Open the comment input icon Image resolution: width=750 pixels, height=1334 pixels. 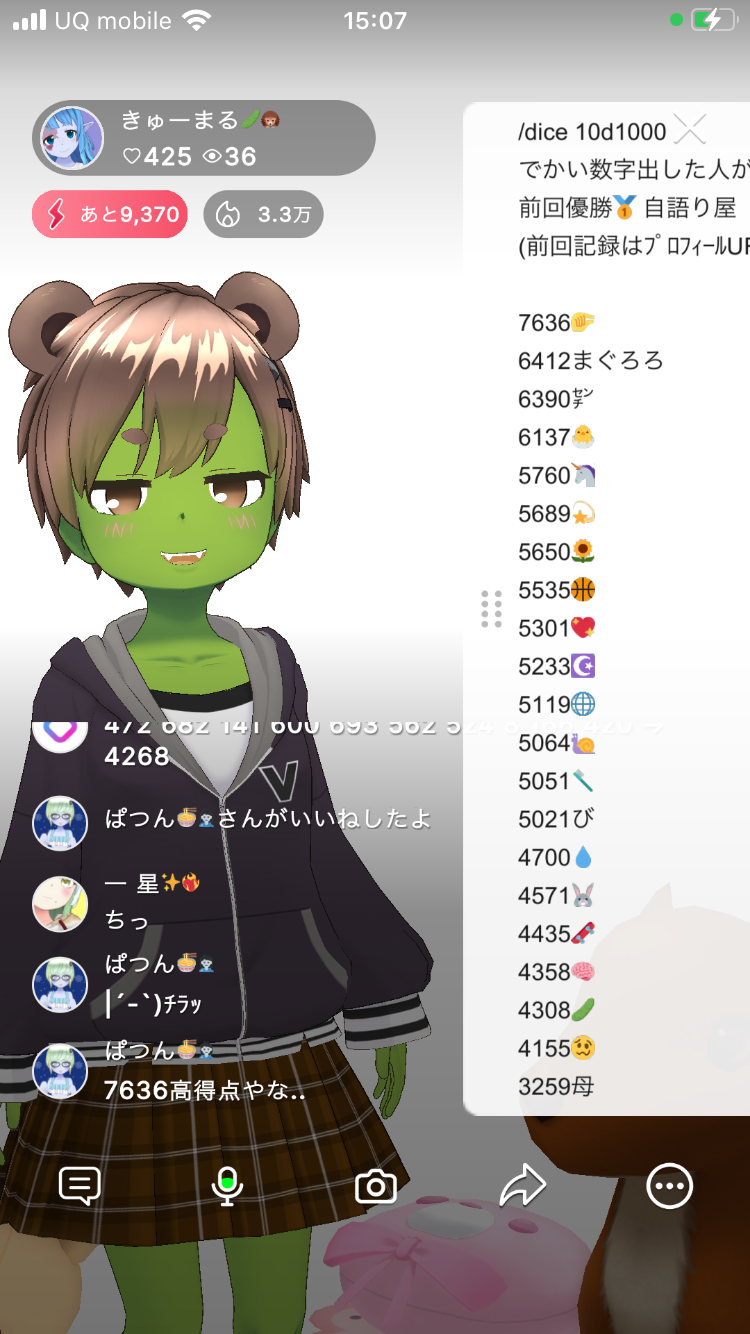(x=80, y=1187)
